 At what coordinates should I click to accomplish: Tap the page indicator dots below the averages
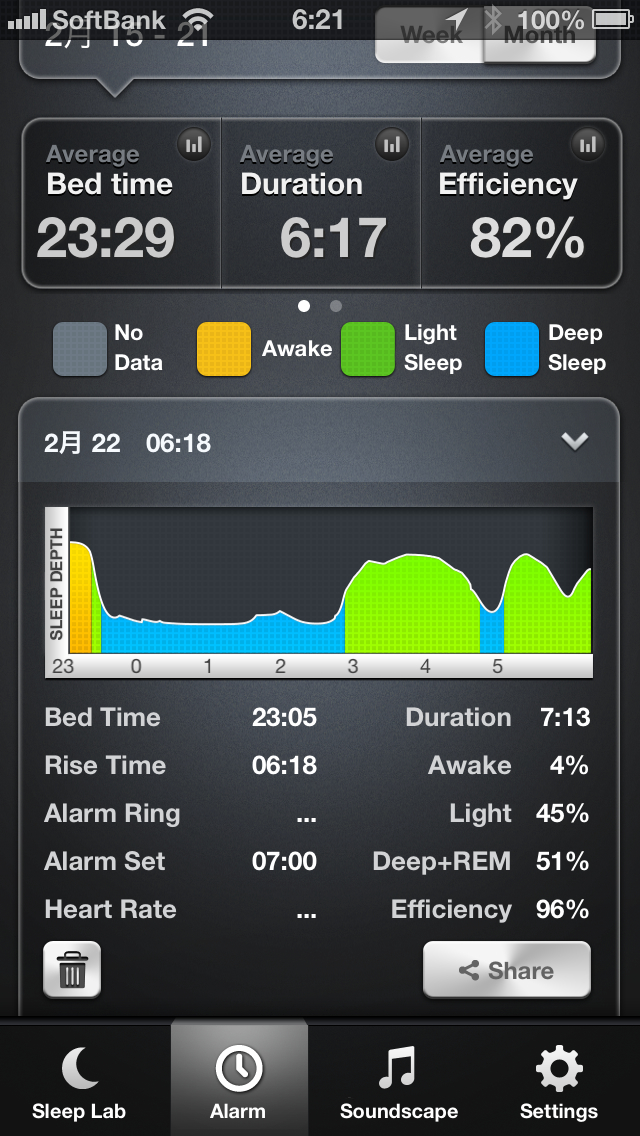click(320, 306)
